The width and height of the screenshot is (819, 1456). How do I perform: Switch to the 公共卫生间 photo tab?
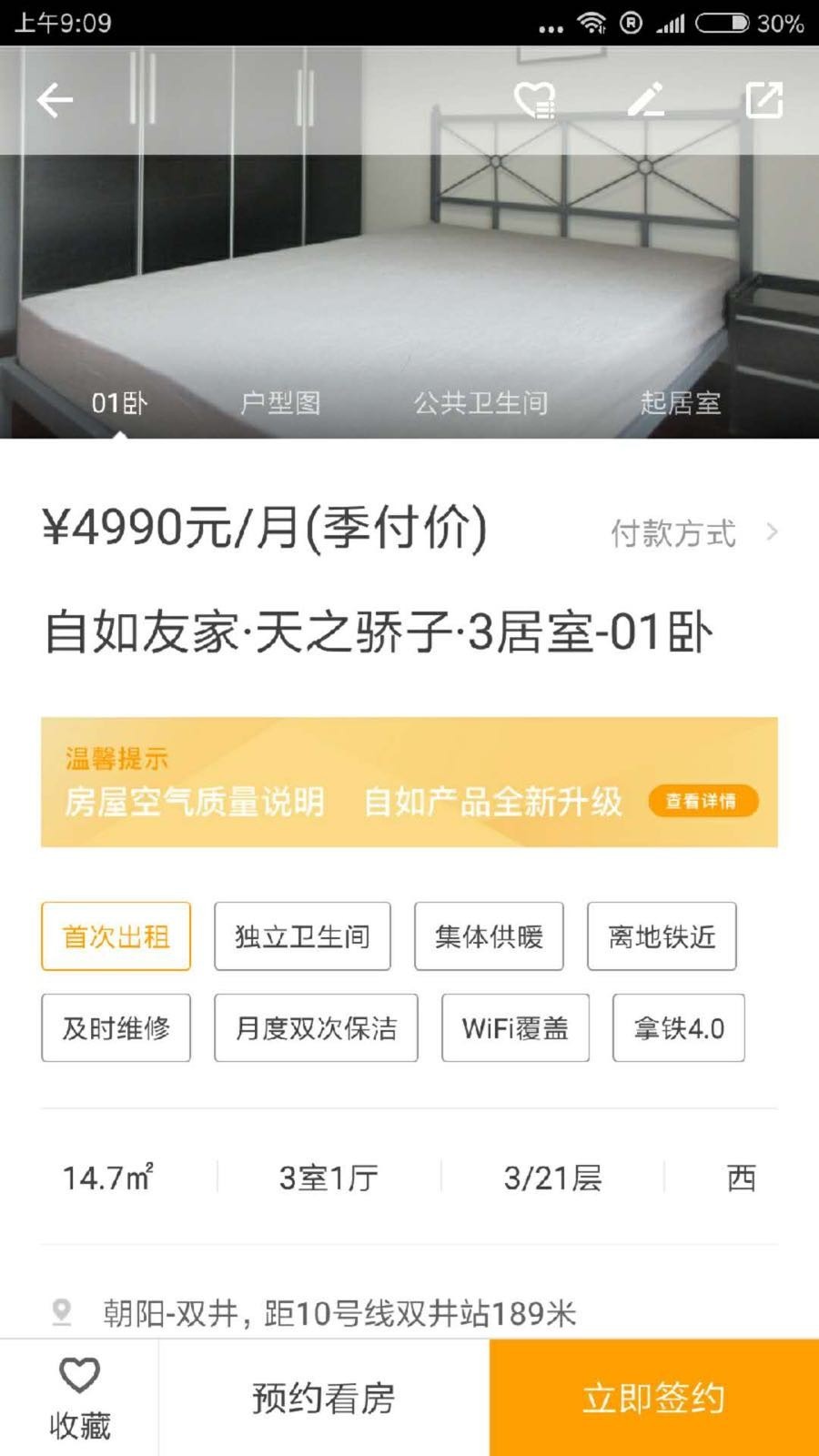[480, 402]
